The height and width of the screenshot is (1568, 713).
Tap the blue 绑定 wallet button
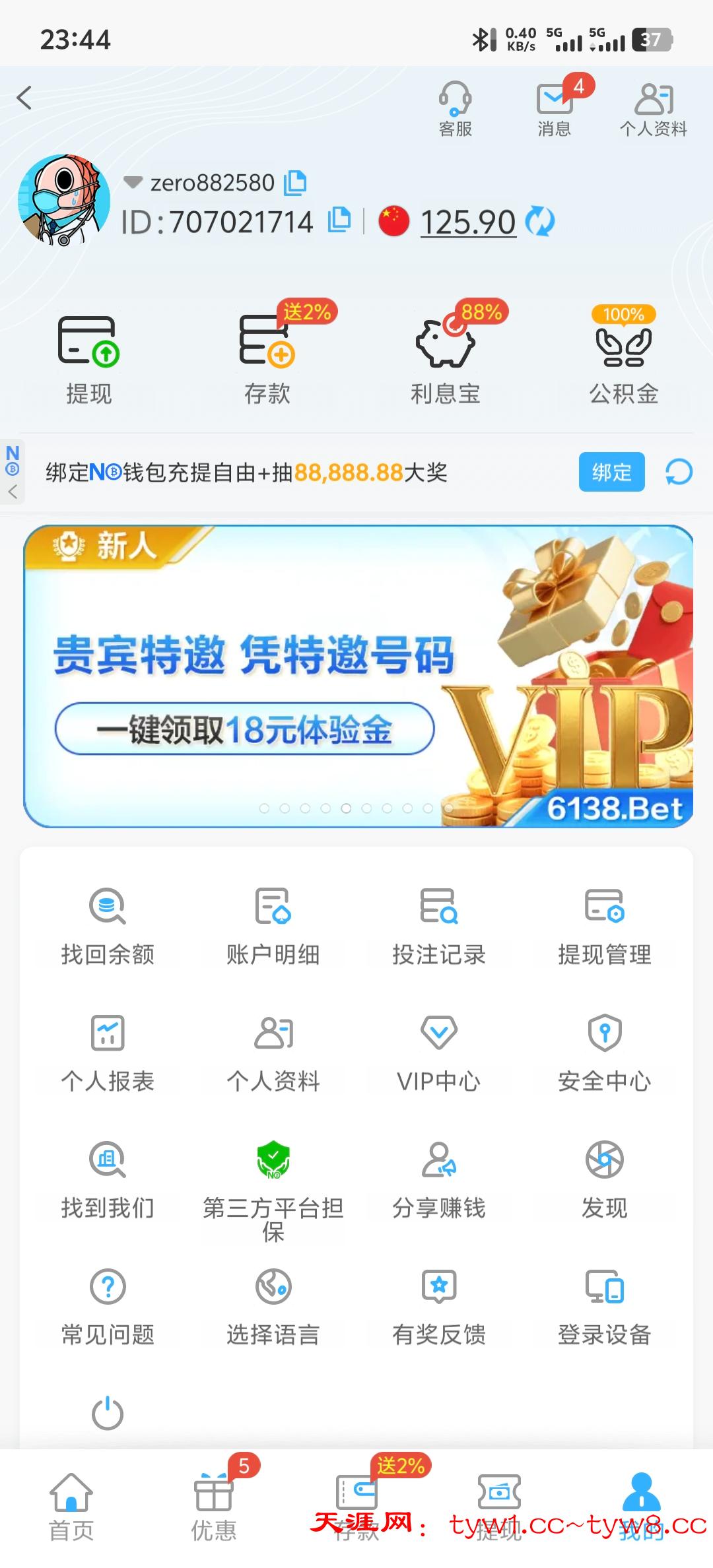click(611, 472)
